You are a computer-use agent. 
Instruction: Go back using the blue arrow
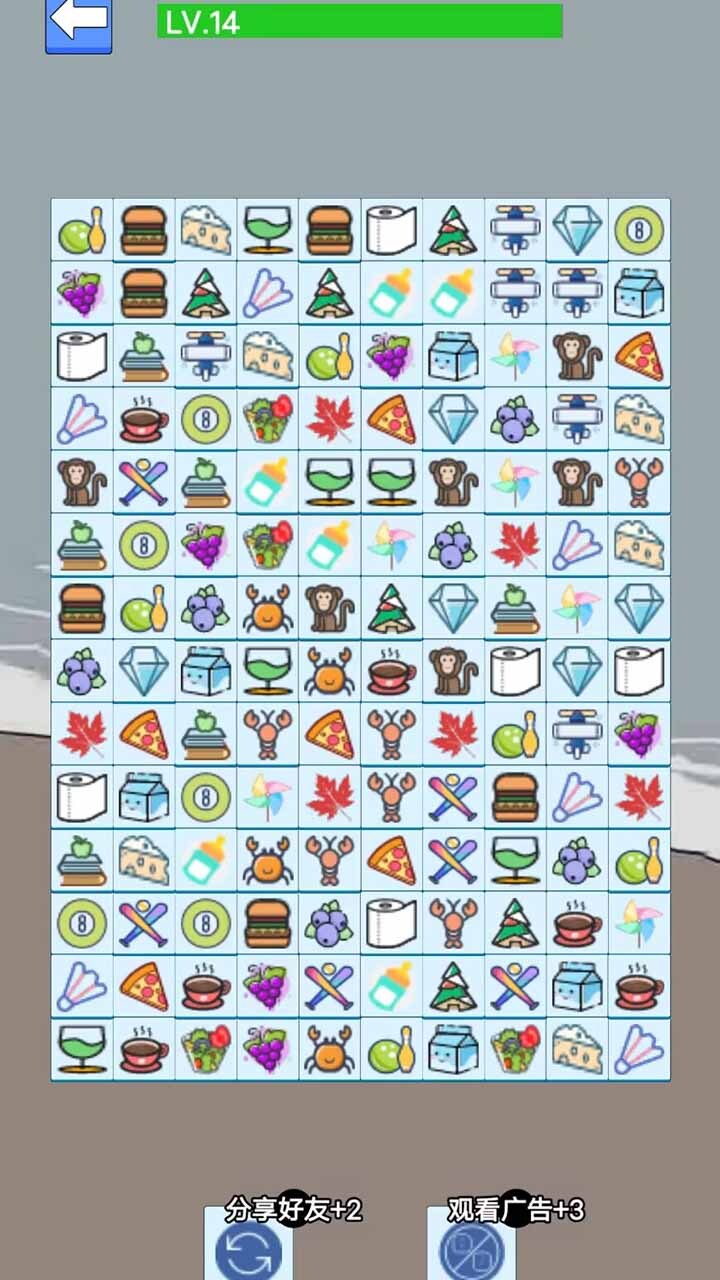[78, 24]
